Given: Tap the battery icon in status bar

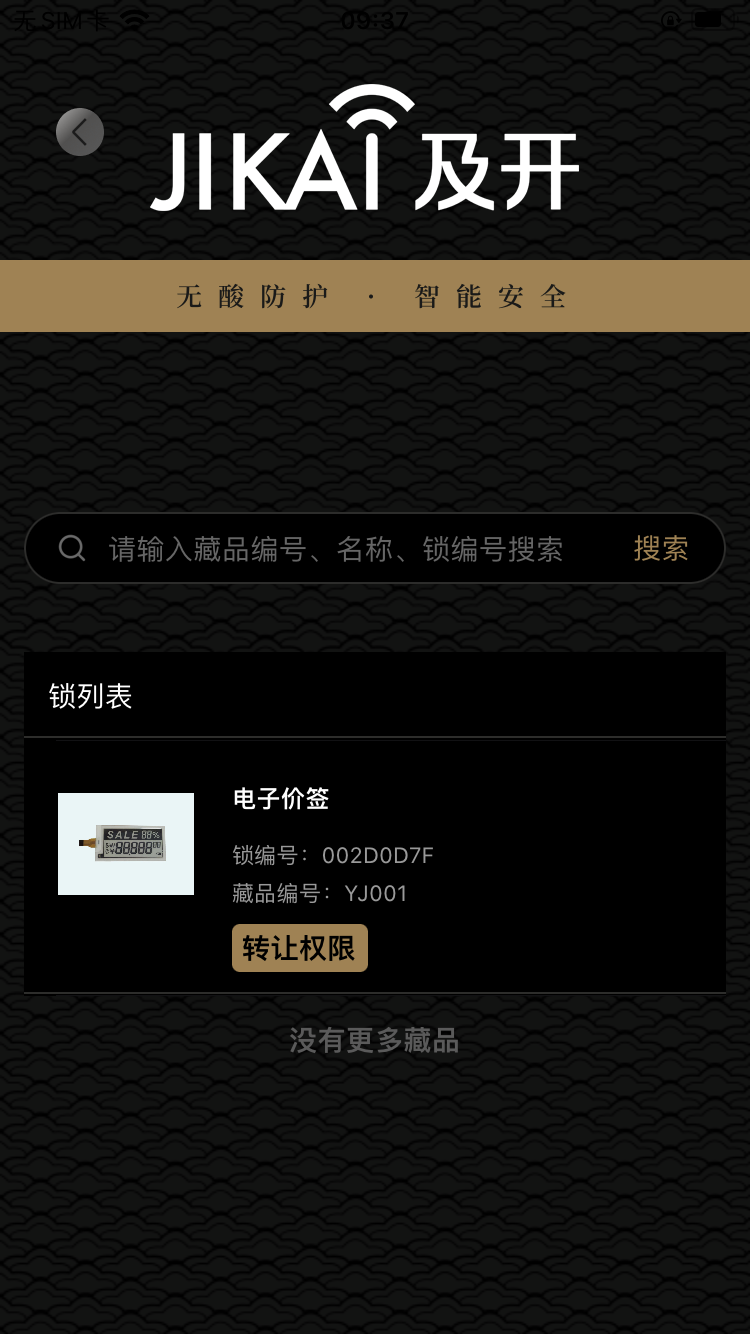Looking at the screenshot, I should coord(710,18).
